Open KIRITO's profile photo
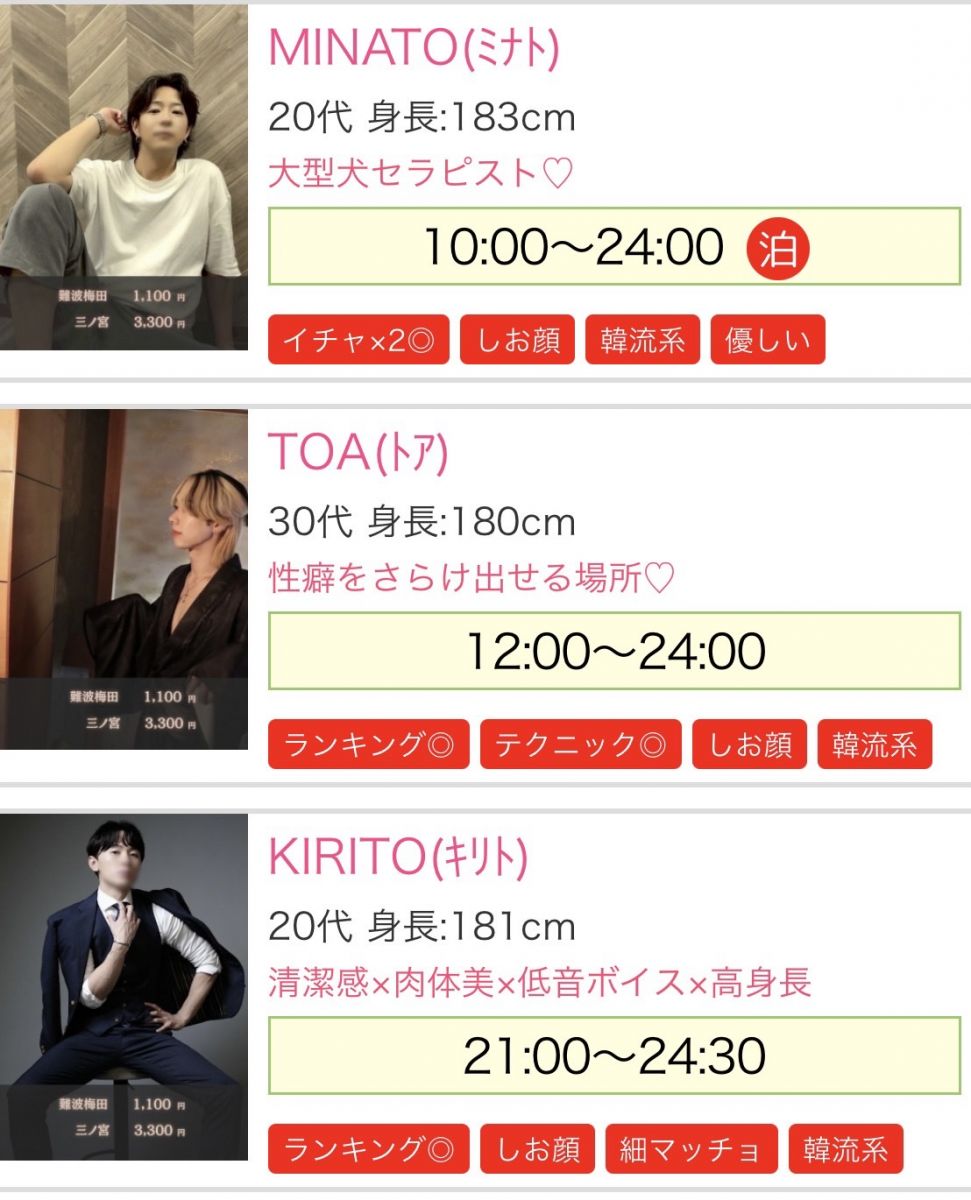 (123, 985)
